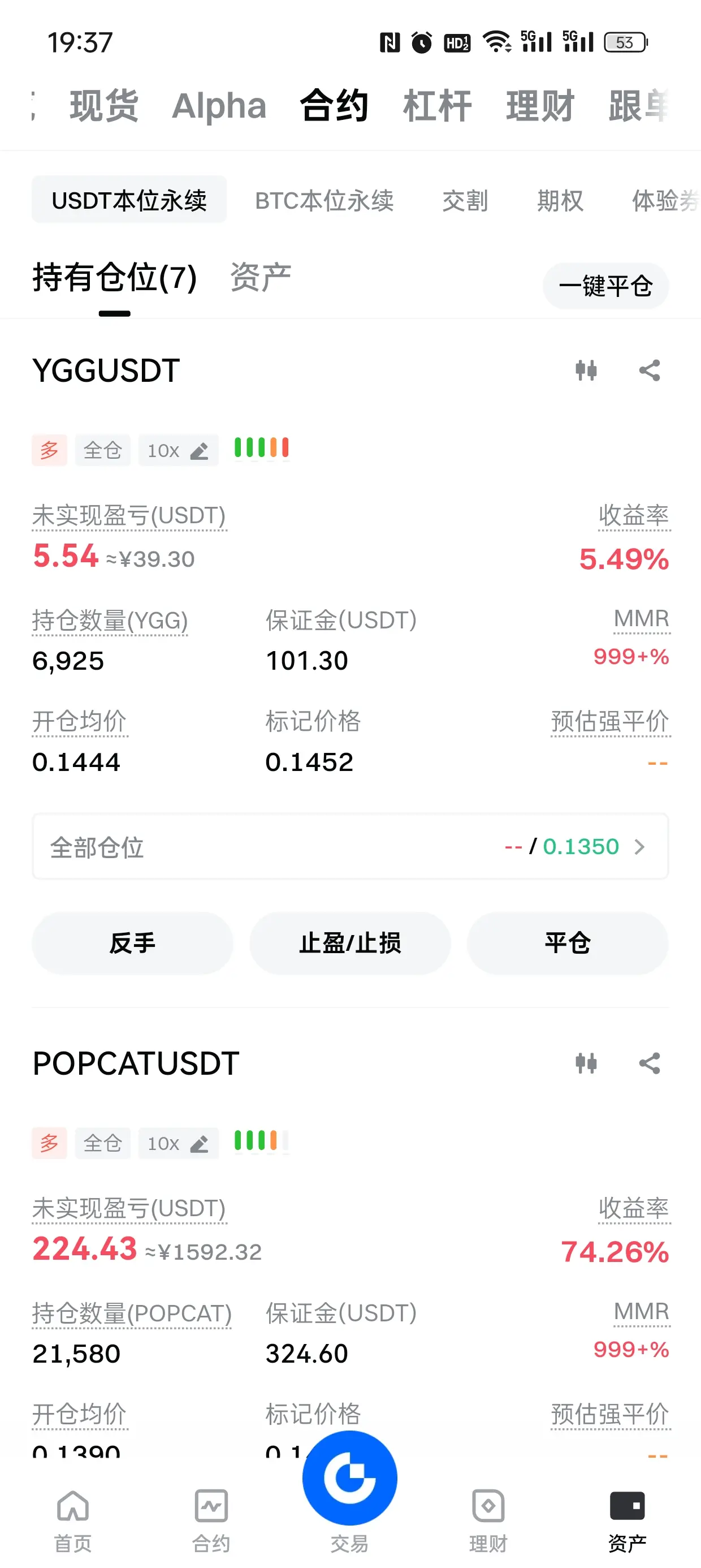Go to 首页 in the bottom navigation
Viewport: 701px width, 1568px height.
tap(72, 1520)
